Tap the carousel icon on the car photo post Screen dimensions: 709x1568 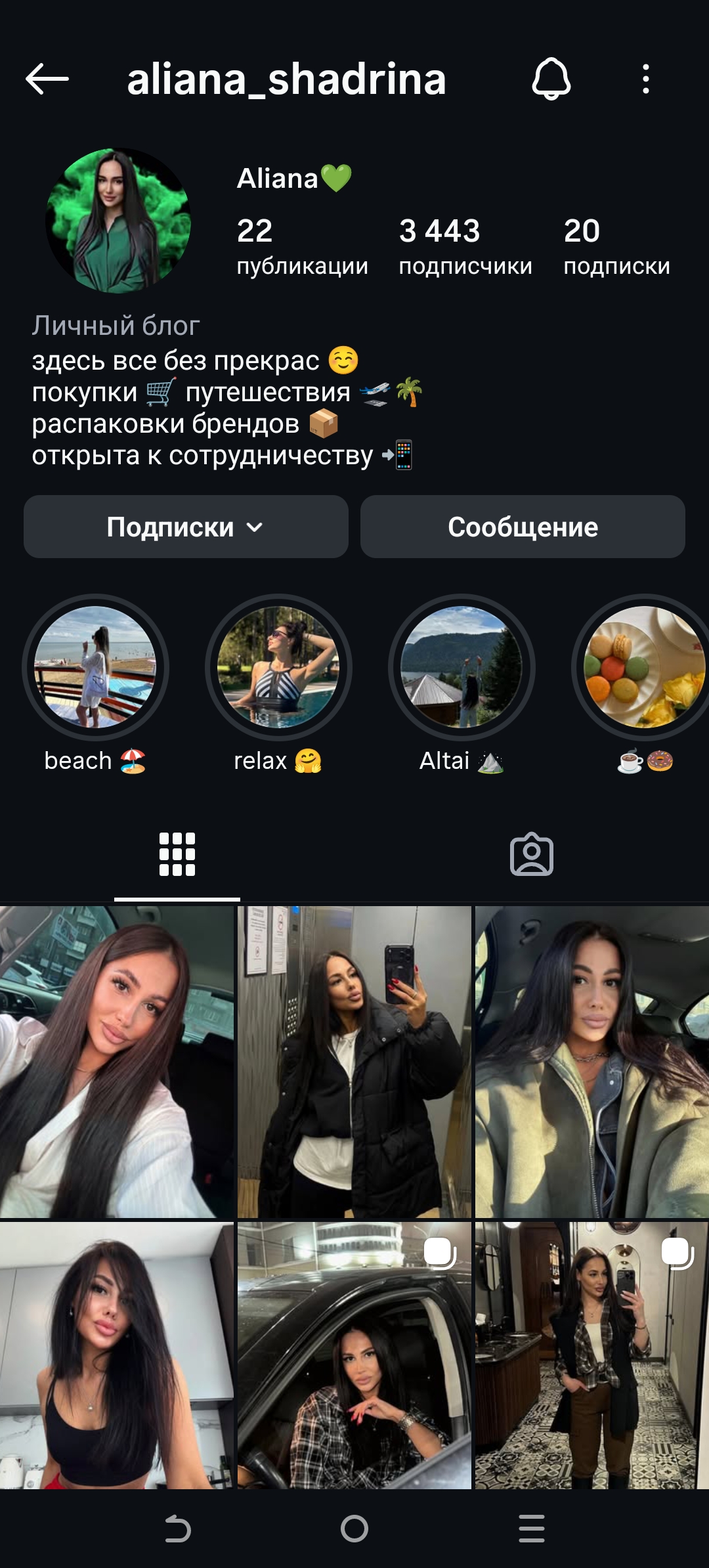point(441,1250)
